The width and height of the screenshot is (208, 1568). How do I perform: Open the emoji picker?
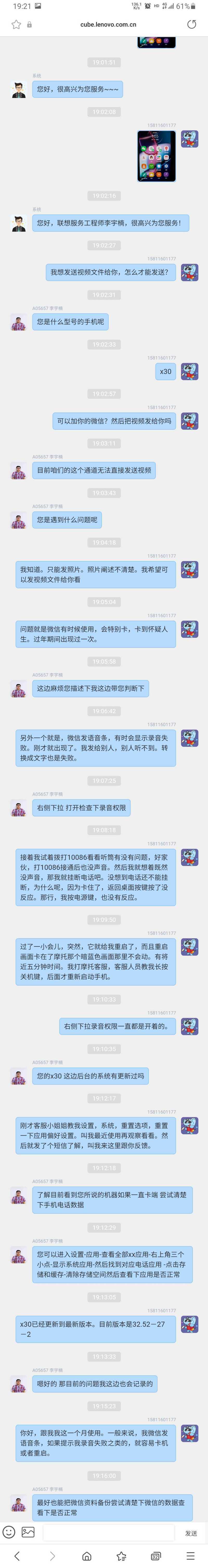pyautogui.click(x=9, y=1532)
